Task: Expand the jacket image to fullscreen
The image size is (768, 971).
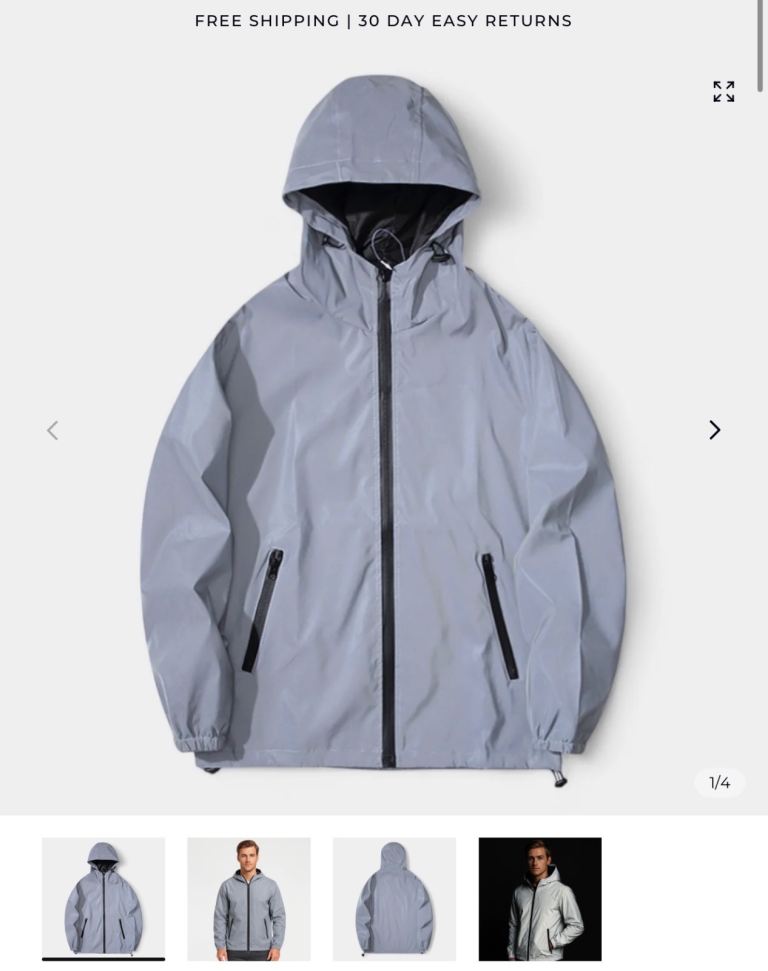Action: tap(723, 92)
